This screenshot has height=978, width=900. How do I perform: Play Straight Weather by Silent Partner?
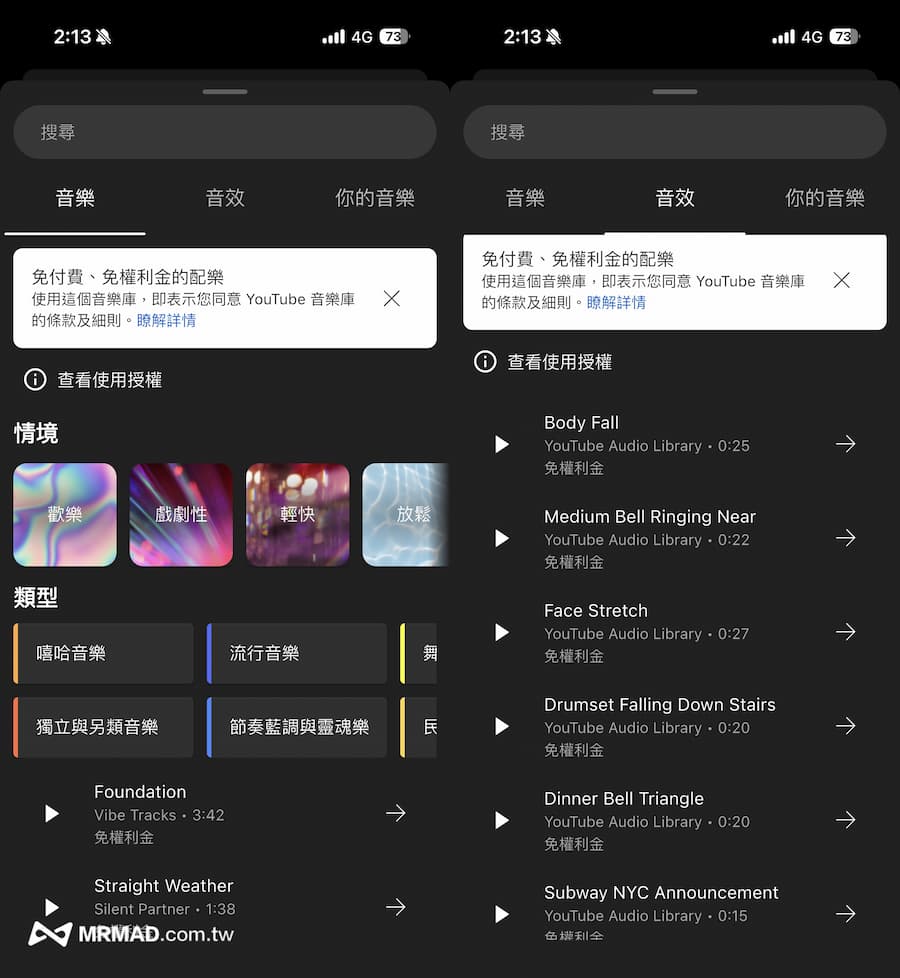pos(51,907)
